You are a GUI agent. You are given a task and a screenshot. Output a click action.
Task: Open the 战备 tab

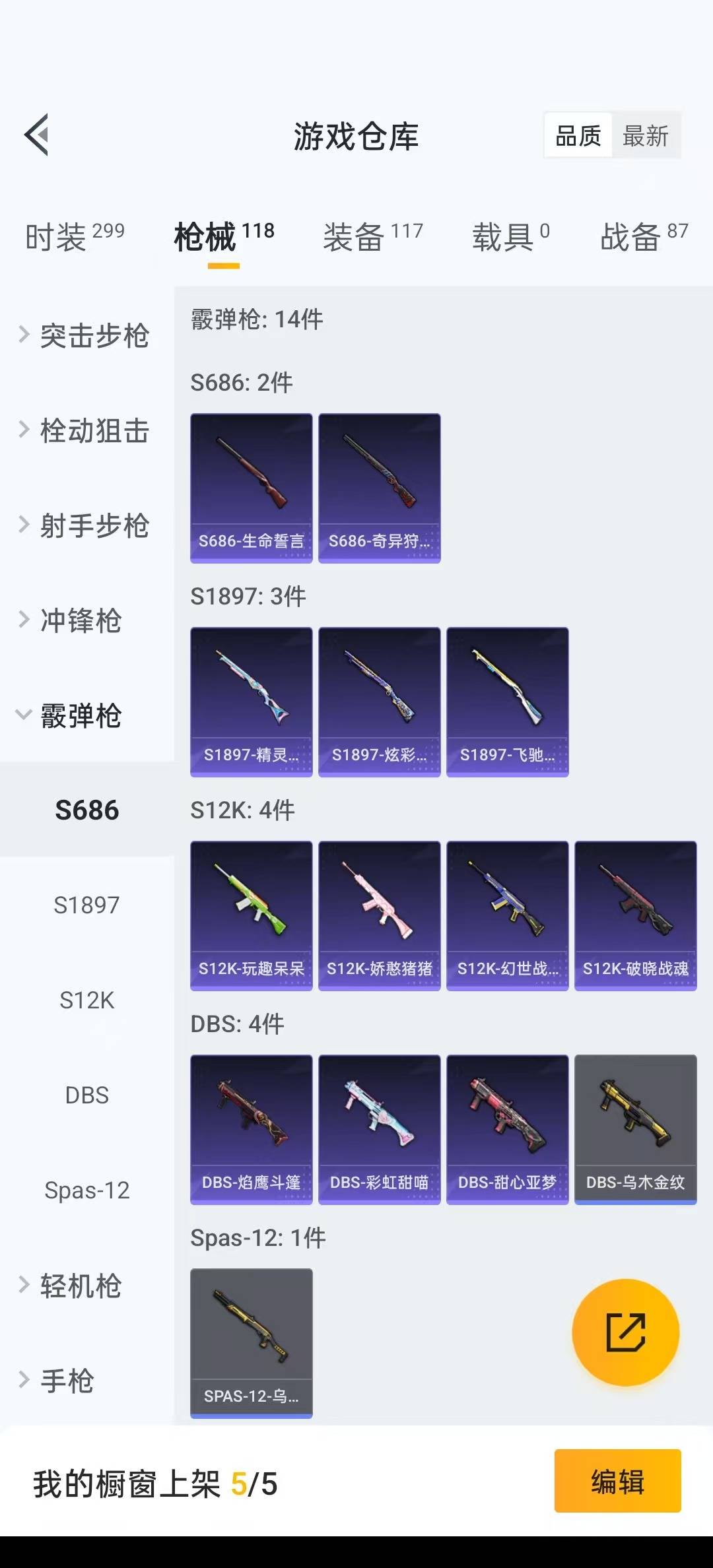point(644,237)
